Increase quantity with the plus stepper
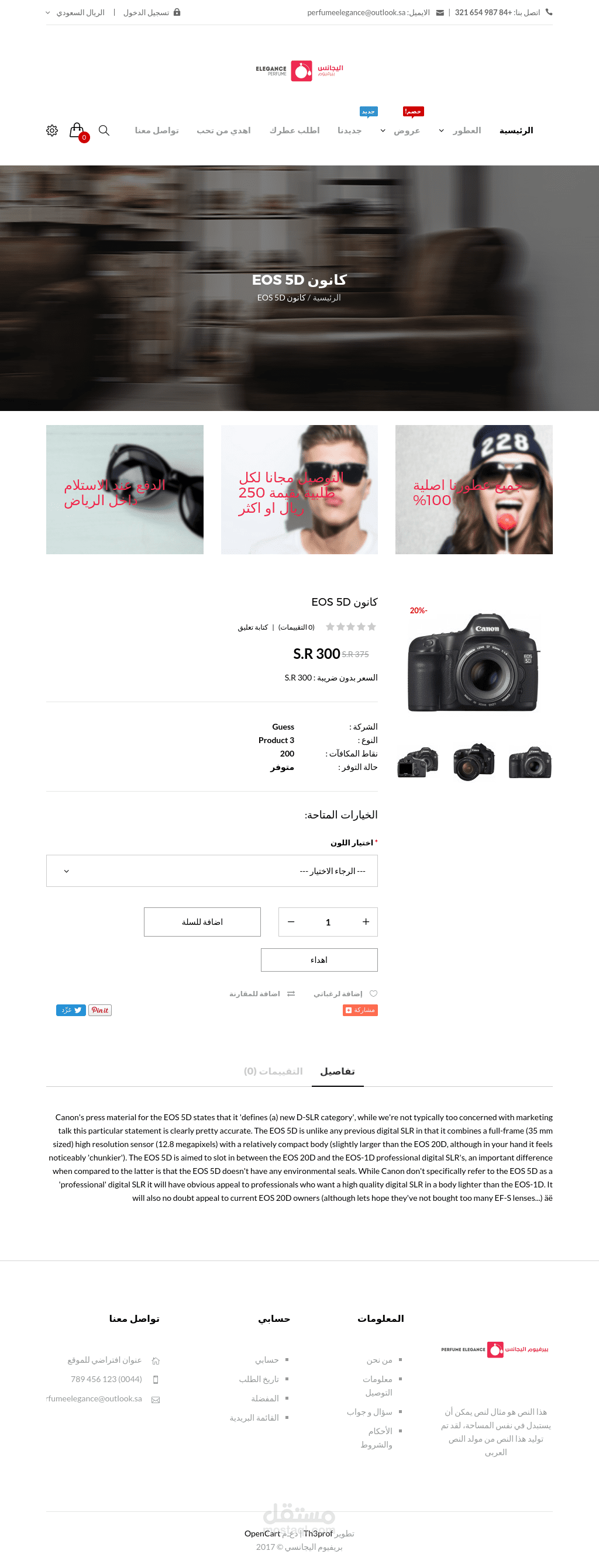The width and height of the screenshot is (599, 1568). pyautogui.click(x=365, y=921)
